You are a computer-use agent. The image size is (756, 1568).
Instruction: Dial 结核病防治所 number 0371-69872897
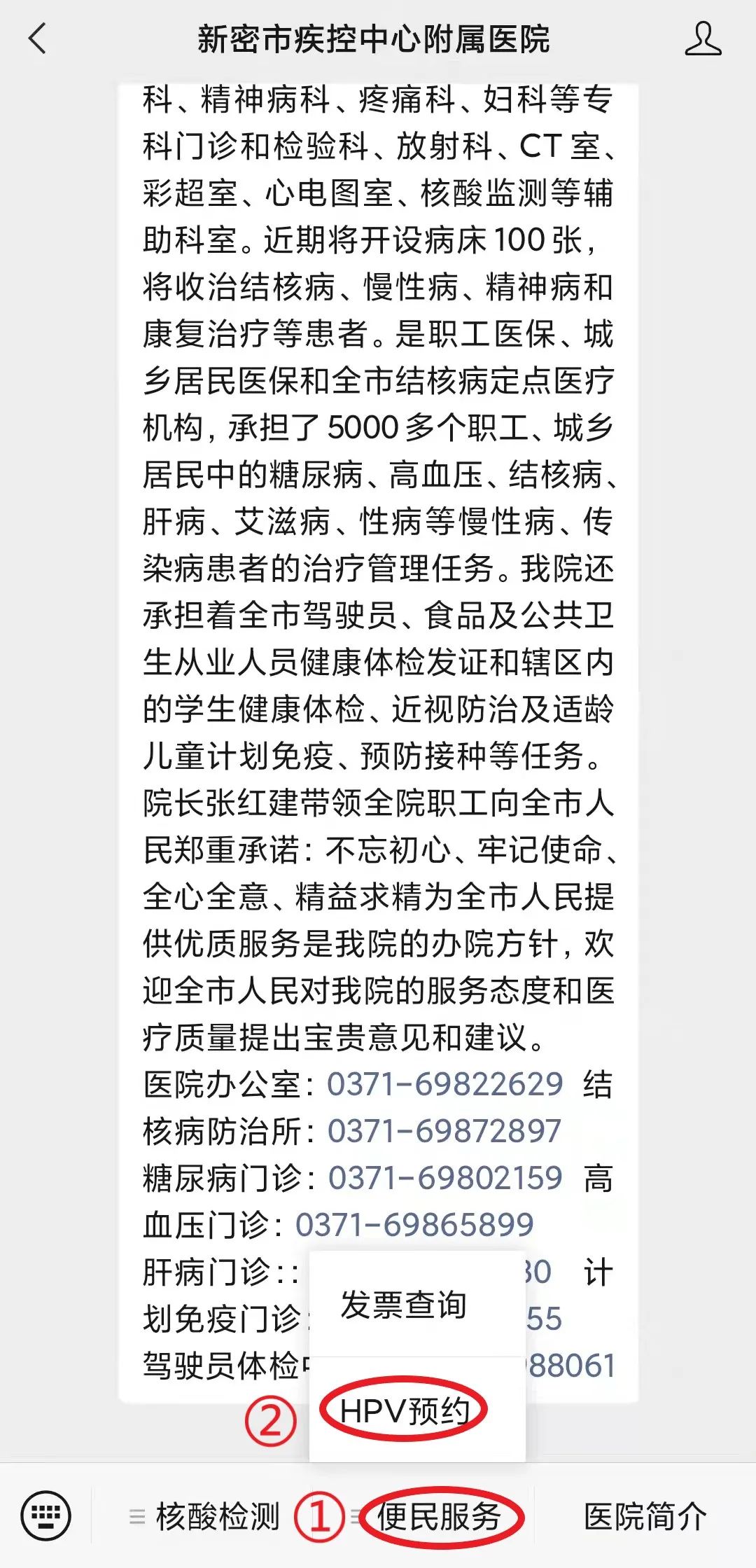coord(444,1131)
